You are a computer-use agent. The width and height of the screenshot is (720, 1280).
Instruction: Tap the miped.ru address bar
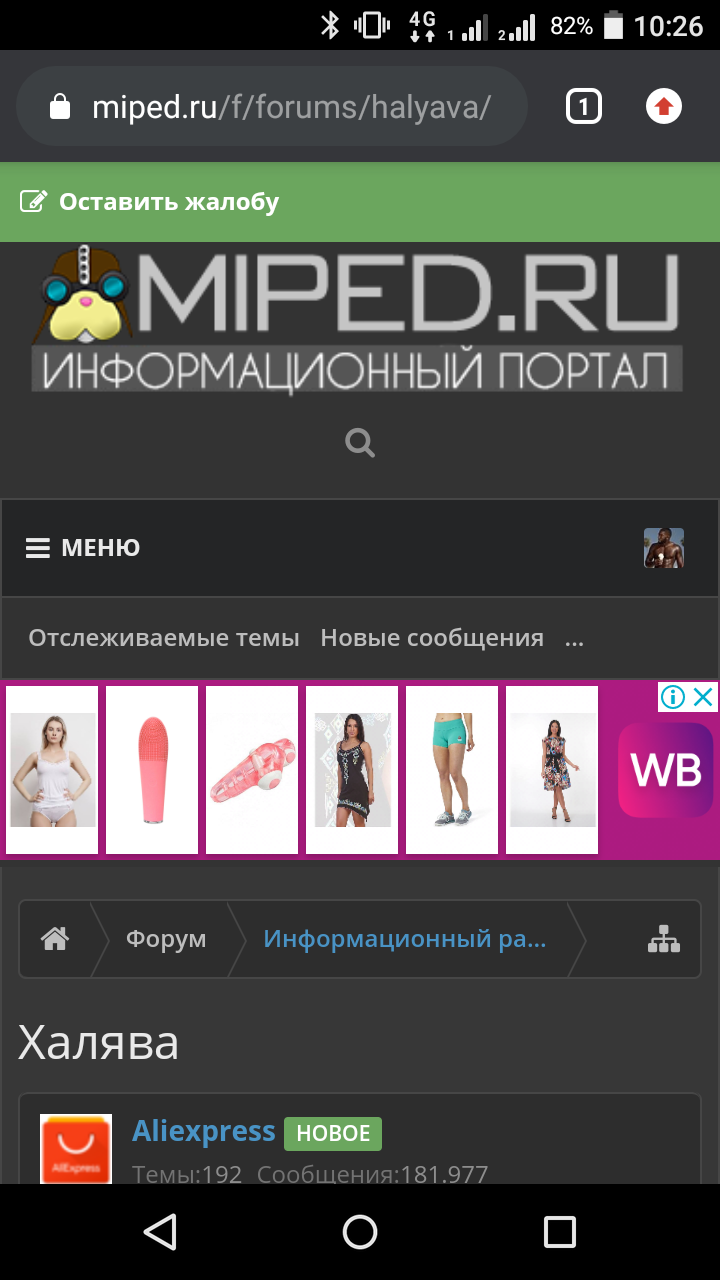coord(271,107)
